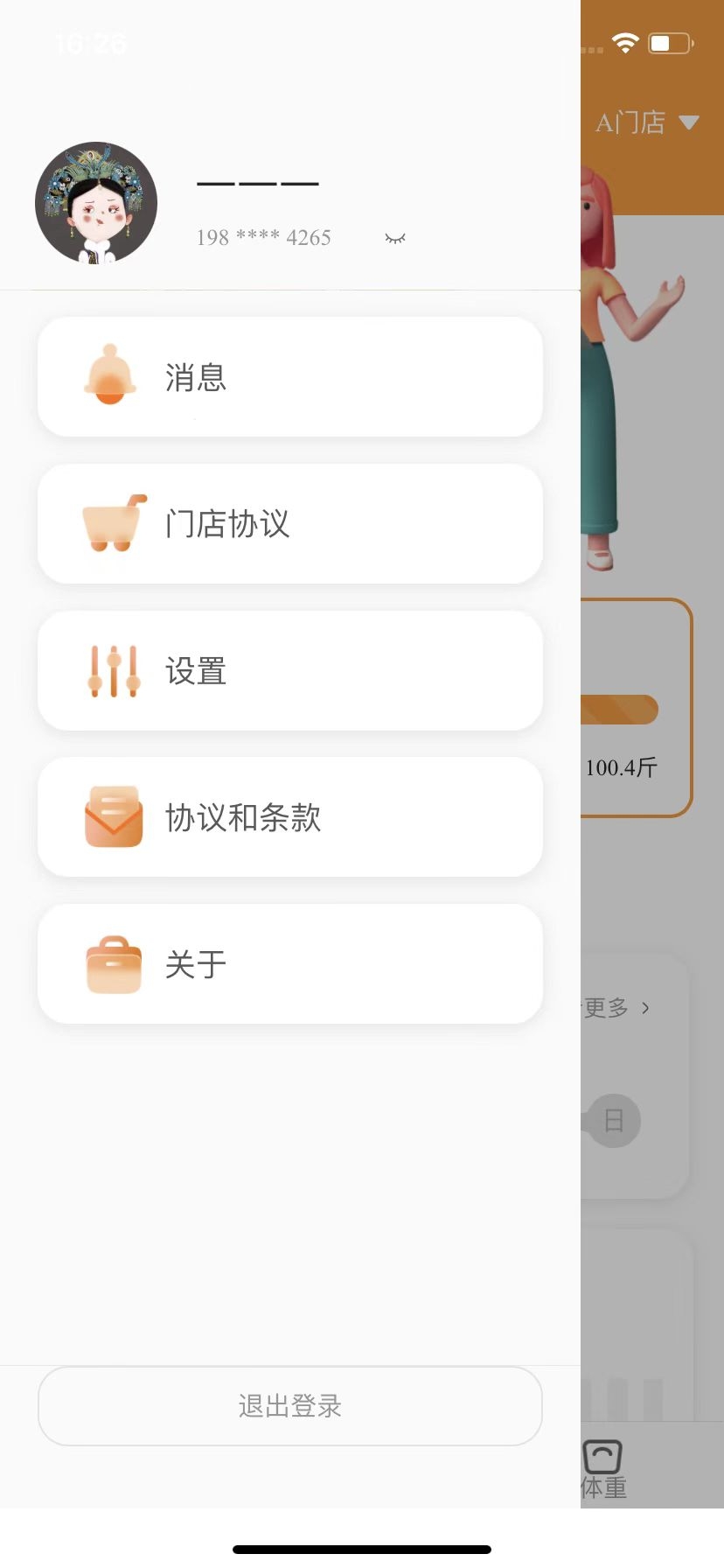
Task: Enable the 日 time period toggle
Action: point(612,1120)
